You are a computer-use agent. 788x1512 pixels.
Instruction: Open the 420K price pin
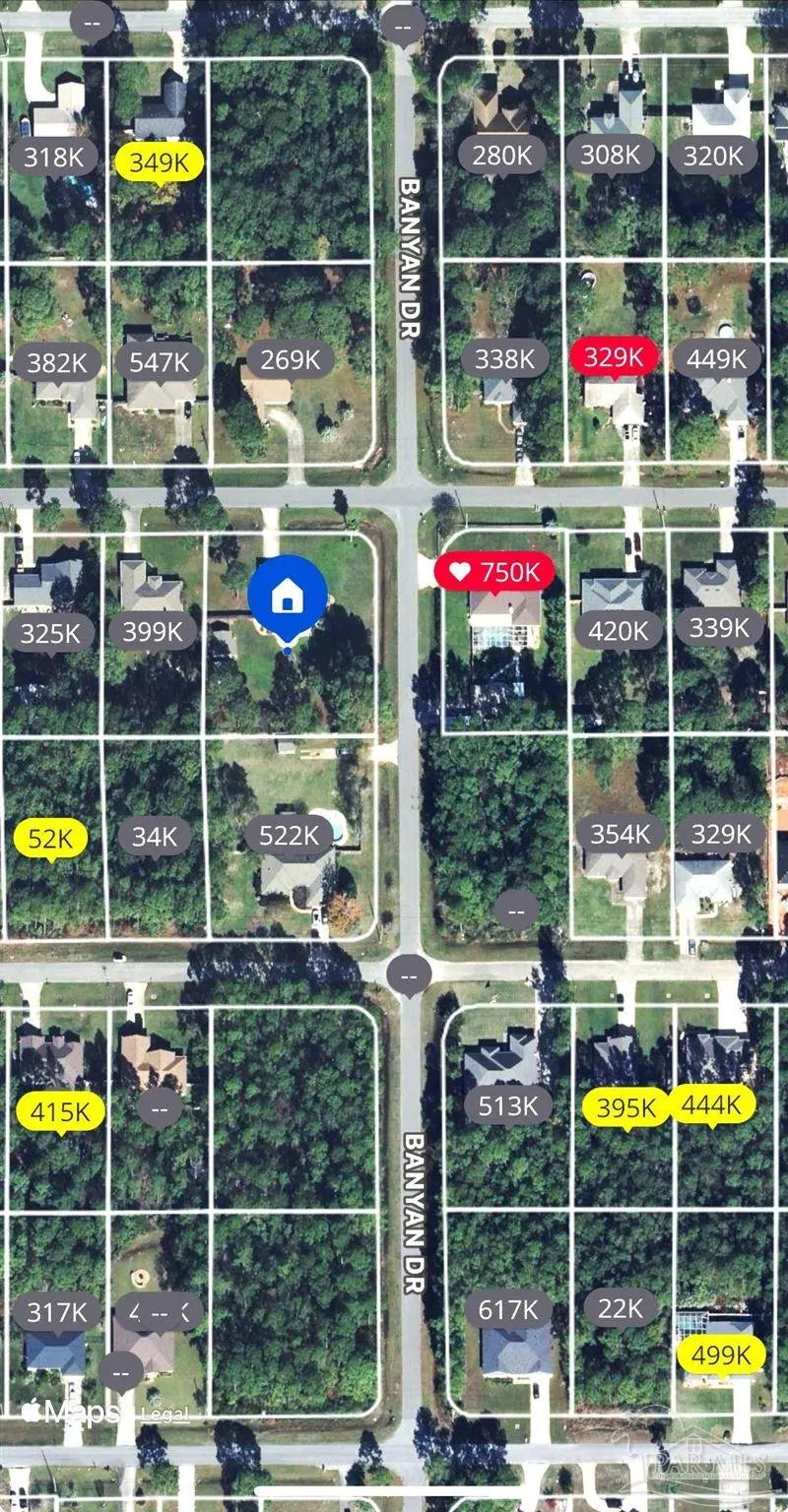[x=618, y=630]
